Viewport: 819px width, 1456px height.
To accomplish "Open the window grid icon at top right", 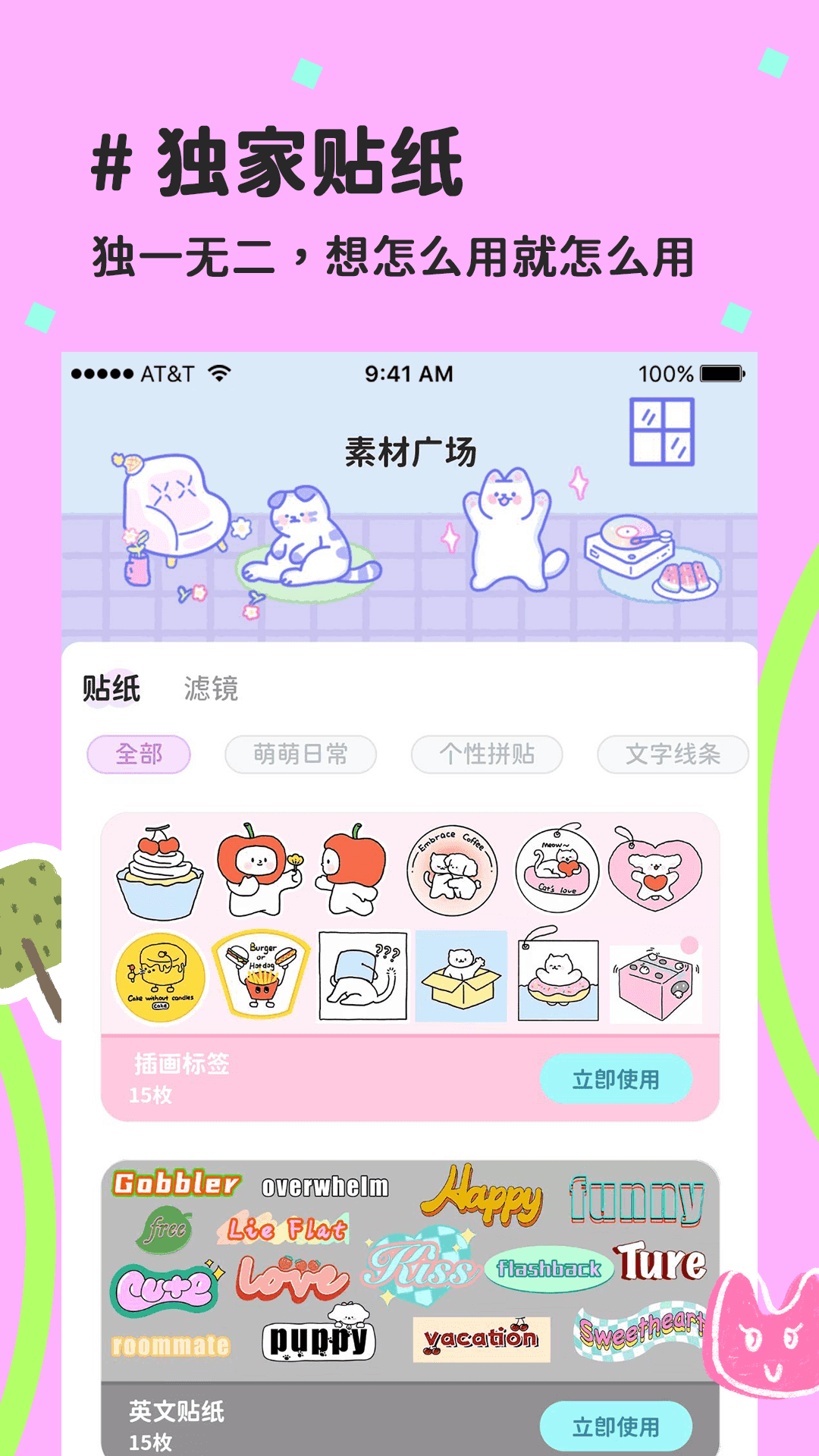I will click(x=661, y=432).
